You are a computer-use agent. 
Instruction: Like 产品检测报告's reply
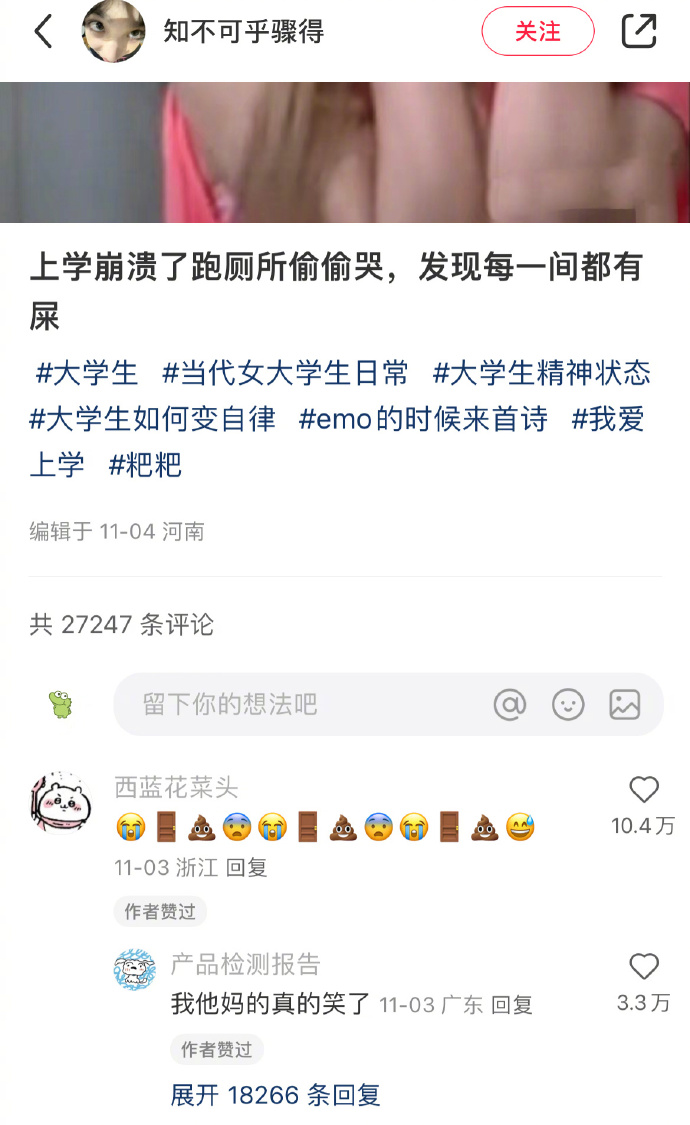click(643, 967)
